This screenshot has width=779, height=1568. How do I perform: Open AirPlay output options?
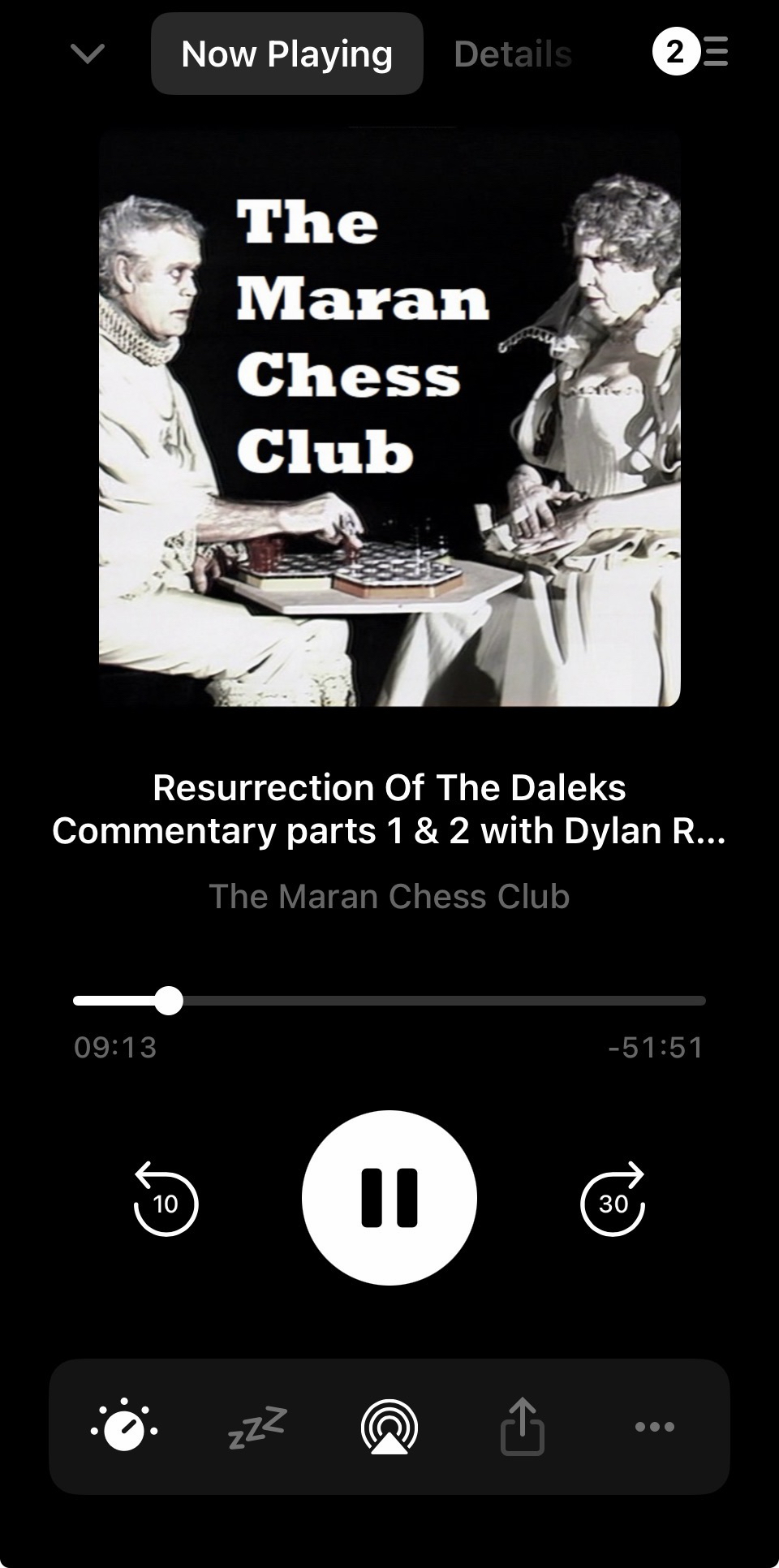389,1426
